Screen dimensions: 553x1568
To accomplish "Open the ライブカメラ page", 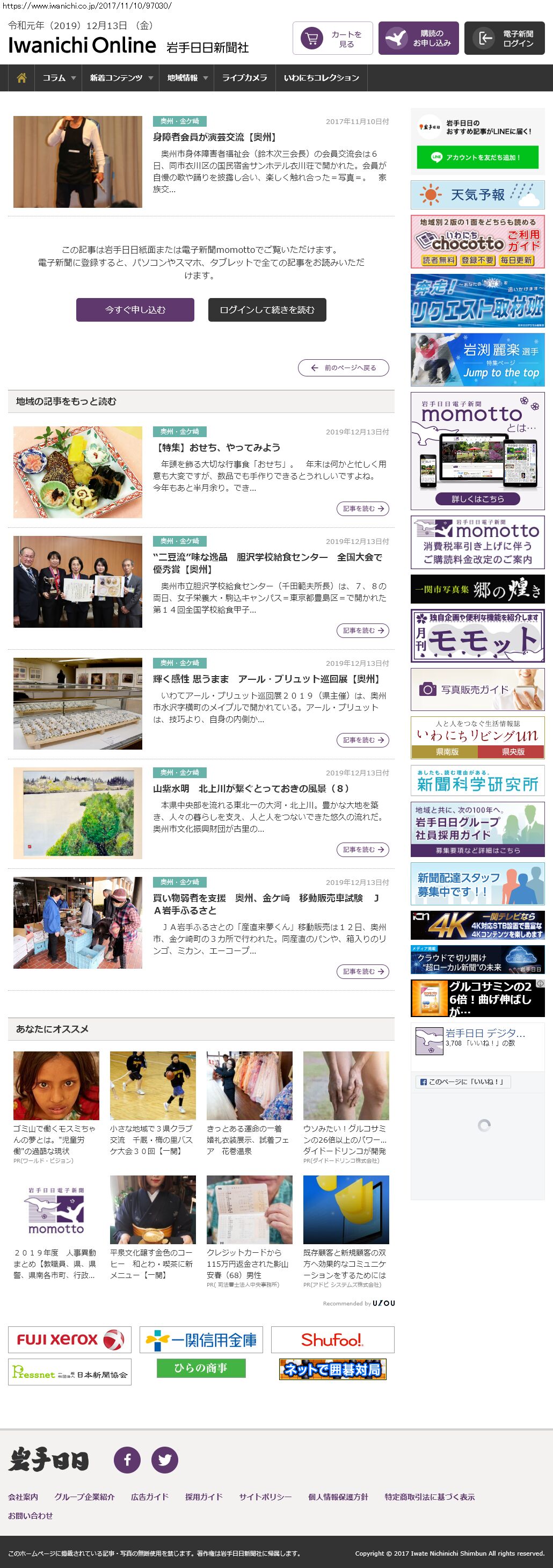I will point(244,78).
